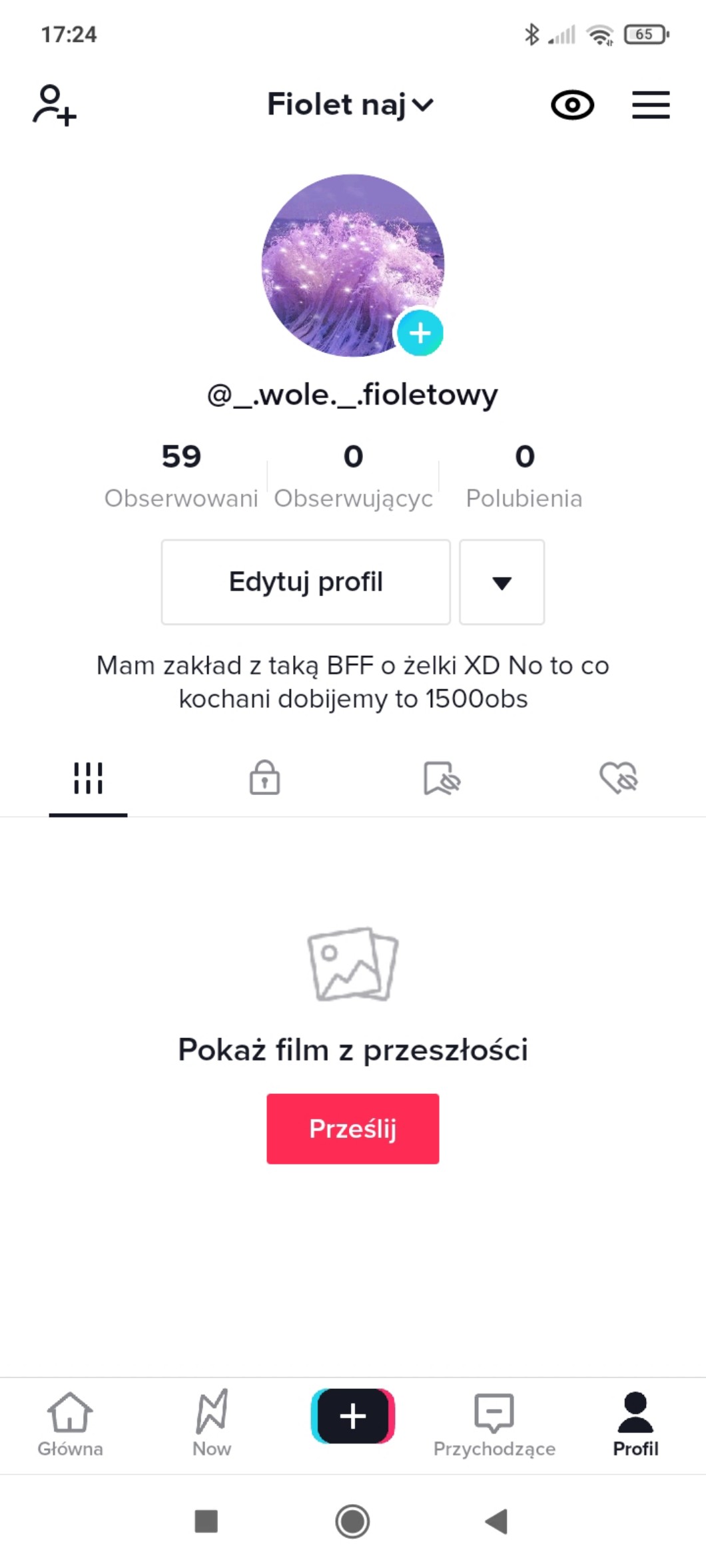Switch to the hidden liked videos tab
Screen dimensions: 706x1568
click(618, 778)
